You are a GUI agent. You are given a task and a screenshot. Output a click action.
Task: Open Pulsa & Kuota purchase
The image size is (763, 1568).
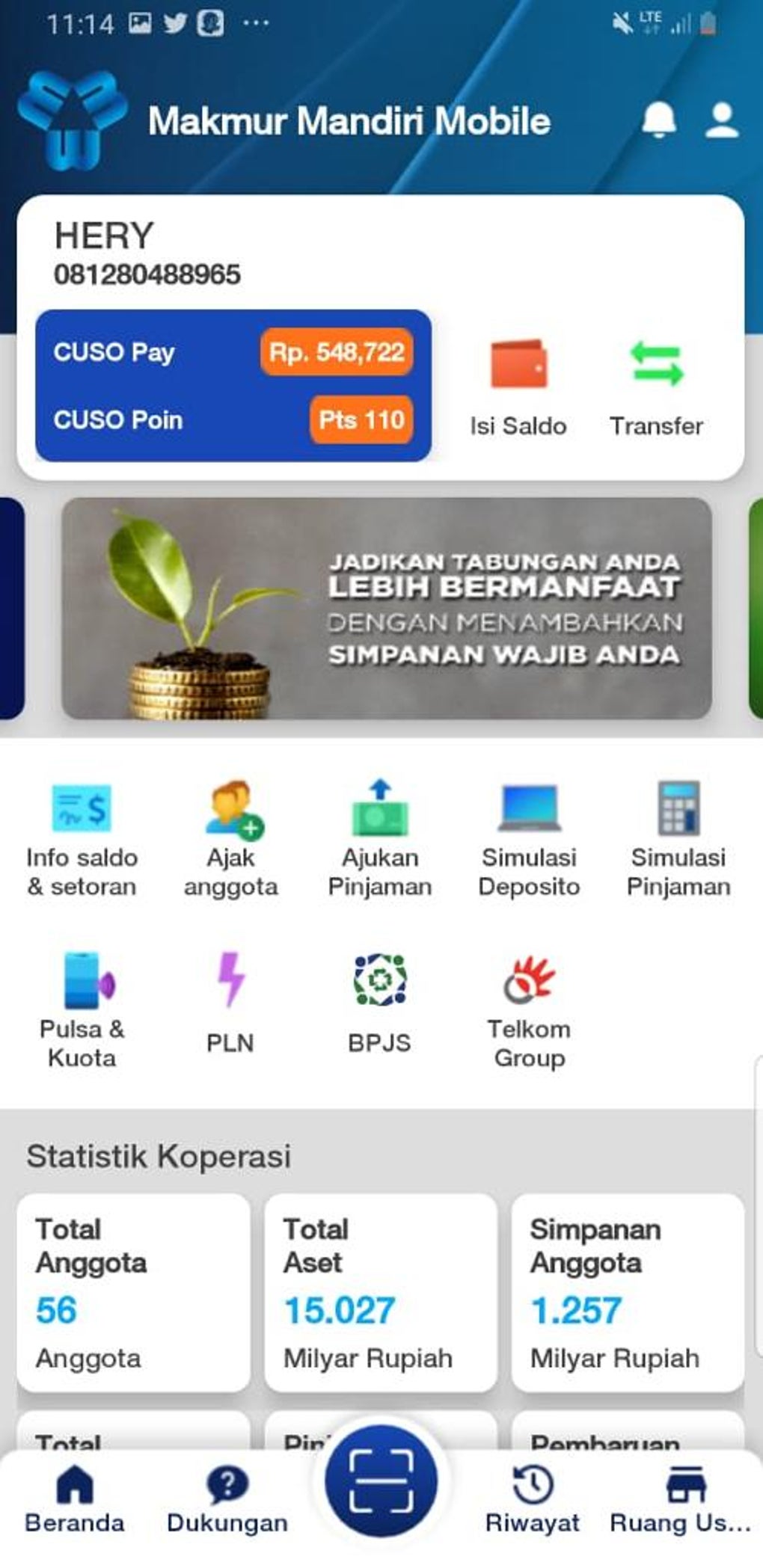[x=82, y=1009]
